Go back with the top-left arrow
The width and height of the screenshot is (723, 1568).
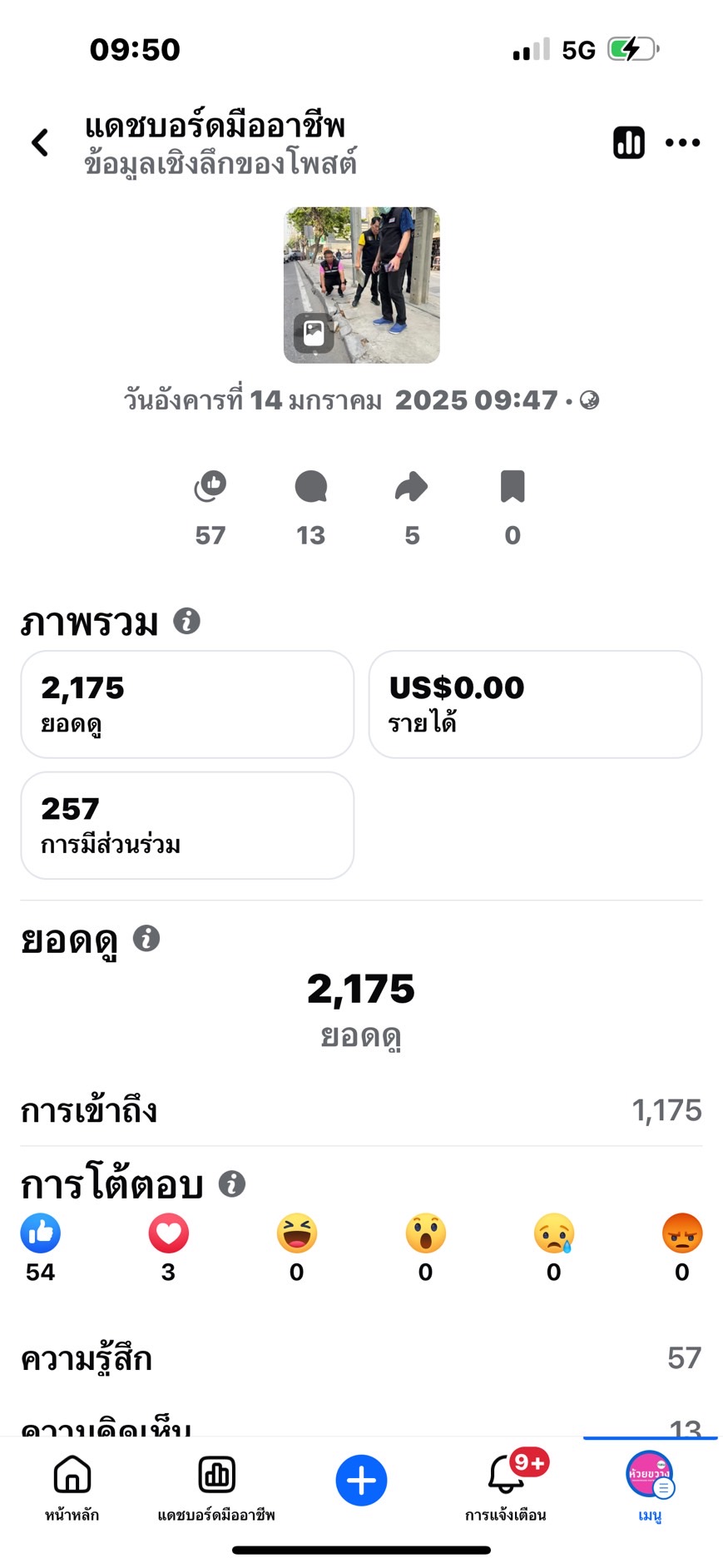pos(40,142)
